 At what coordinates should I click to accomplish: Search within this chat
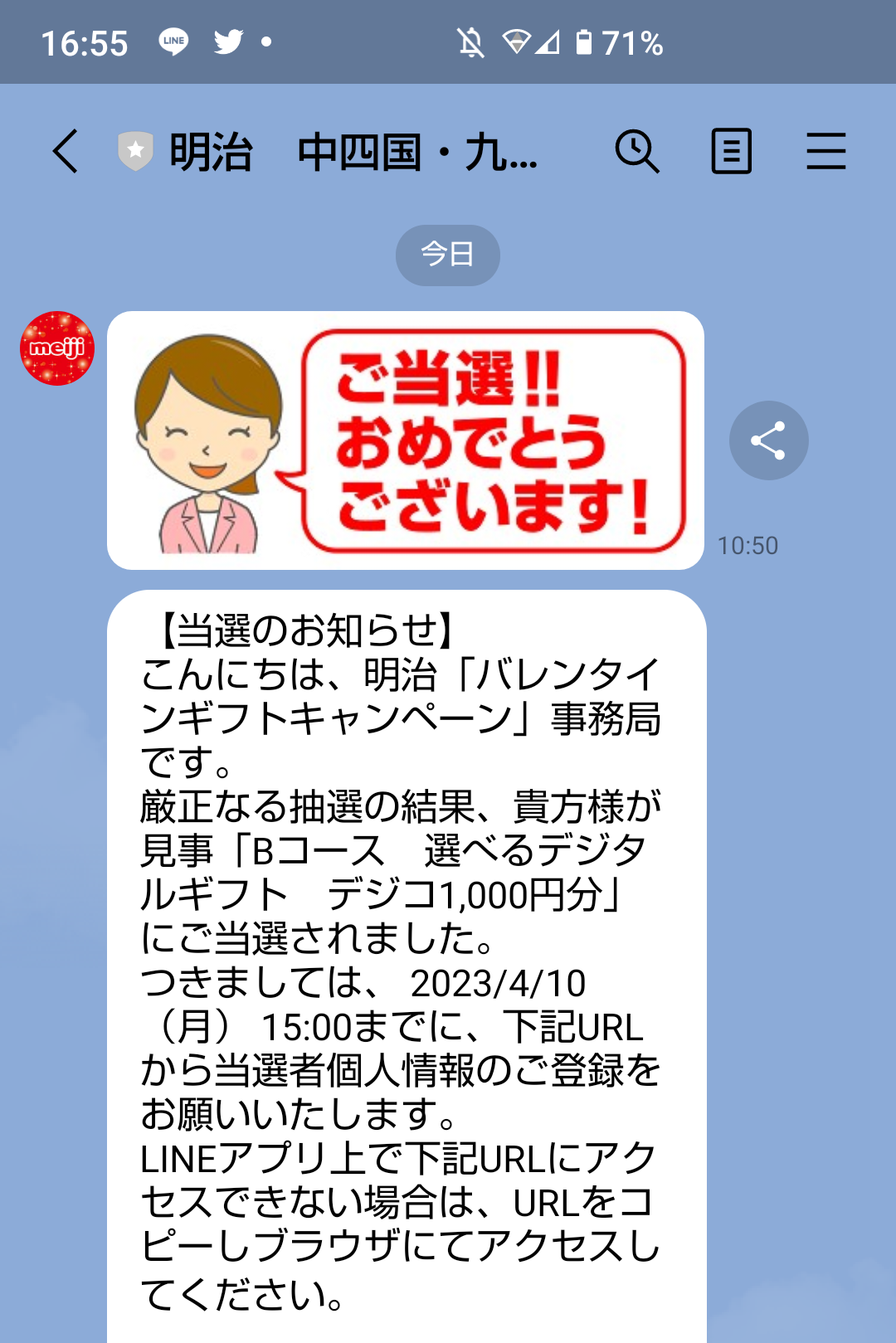tap(636, 151)
